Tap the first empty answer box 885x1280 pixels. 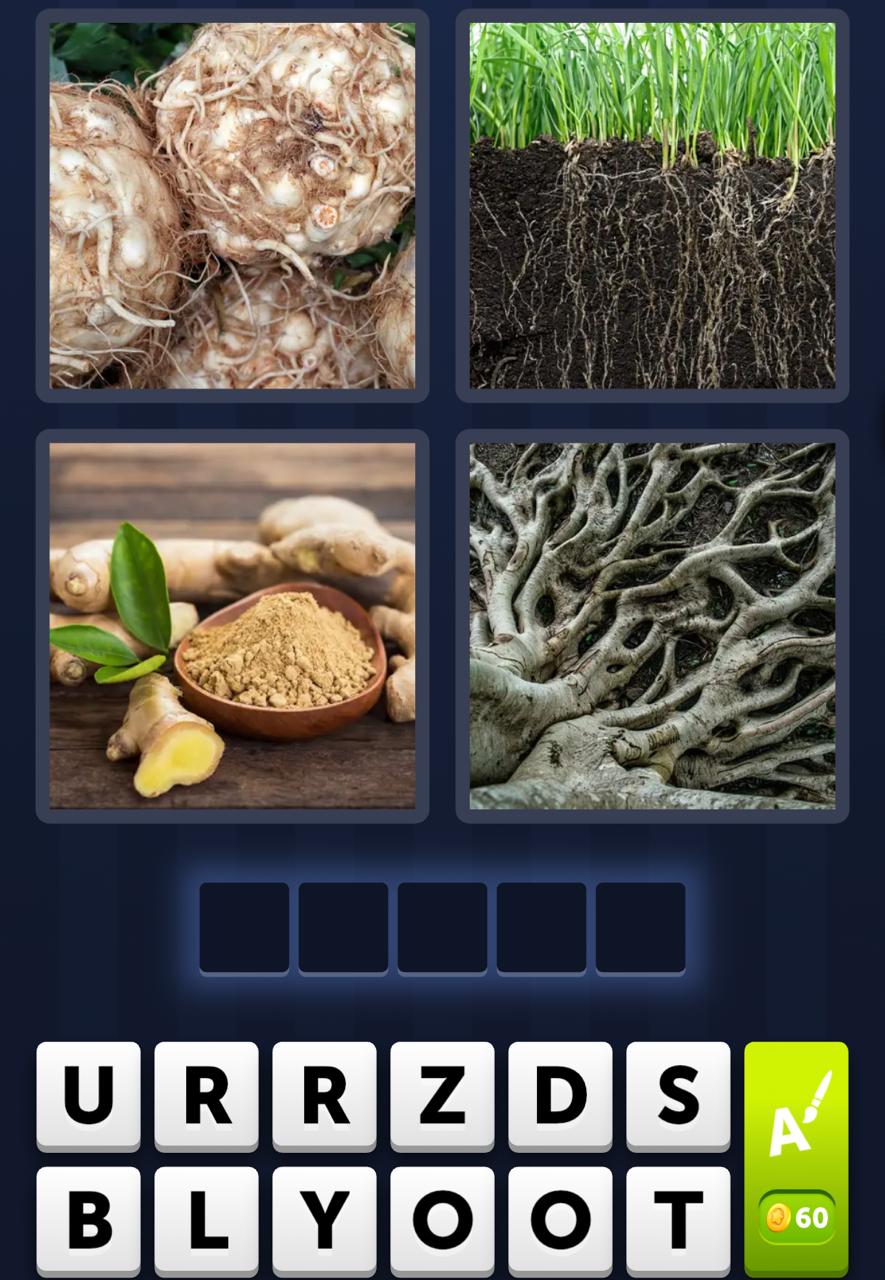pyautogui.click(x=244, y=926)
